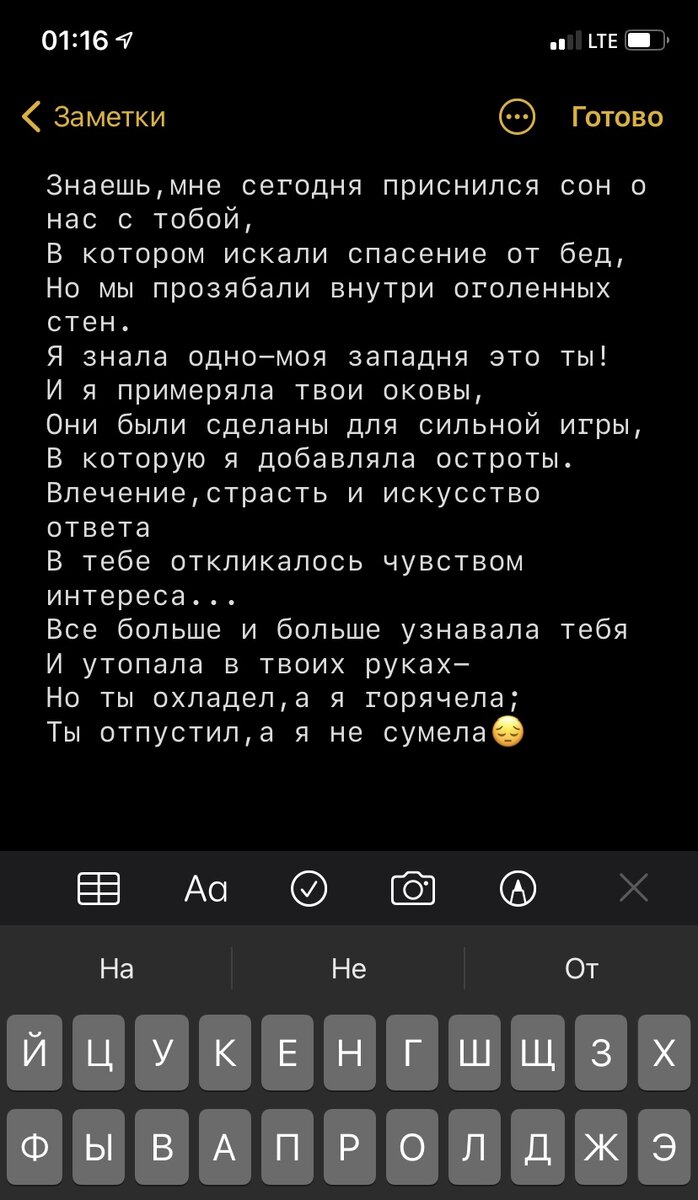Choose the suggestion "От"
The height and width of the screenshot is (1200, 698).
tap(581, 968)
